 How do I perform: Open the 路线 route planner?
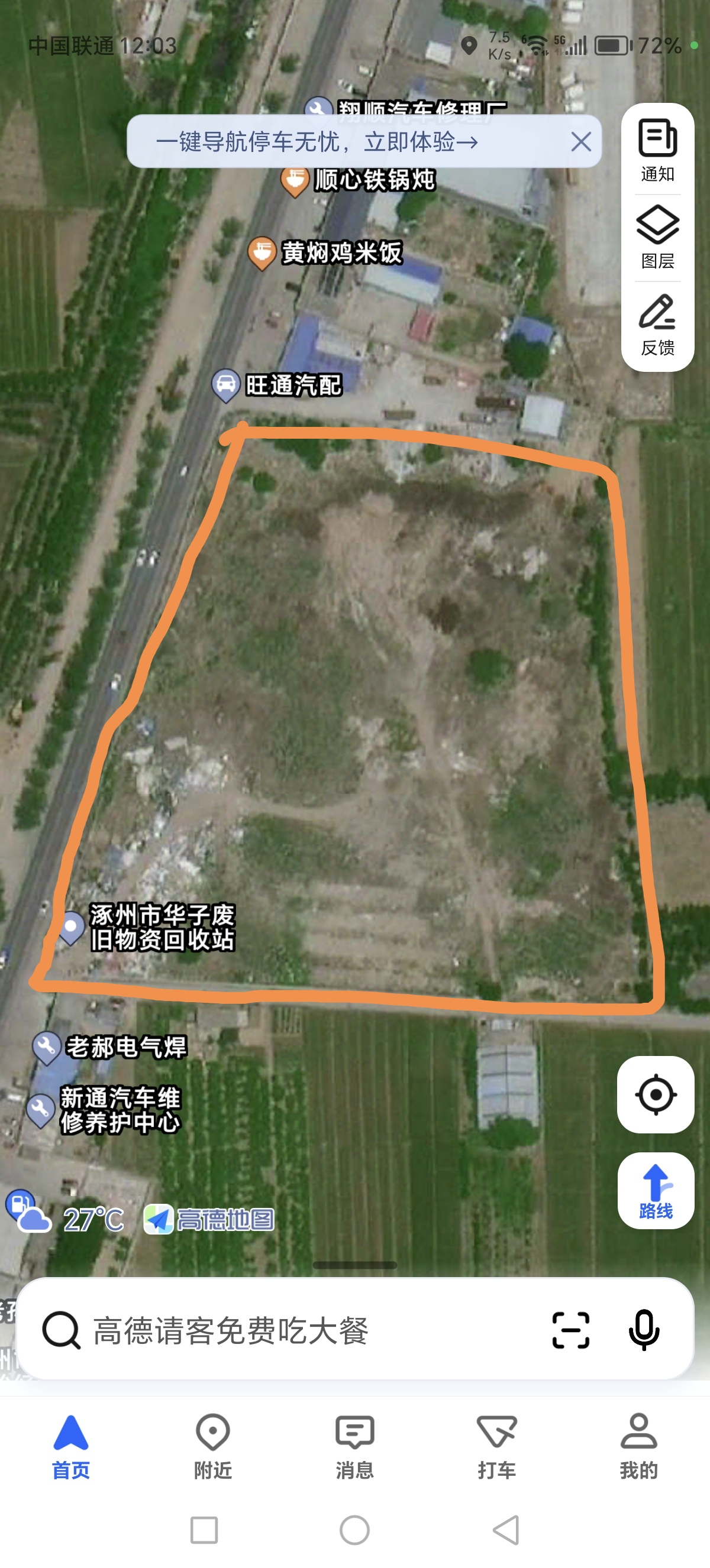click(655, 1191)
